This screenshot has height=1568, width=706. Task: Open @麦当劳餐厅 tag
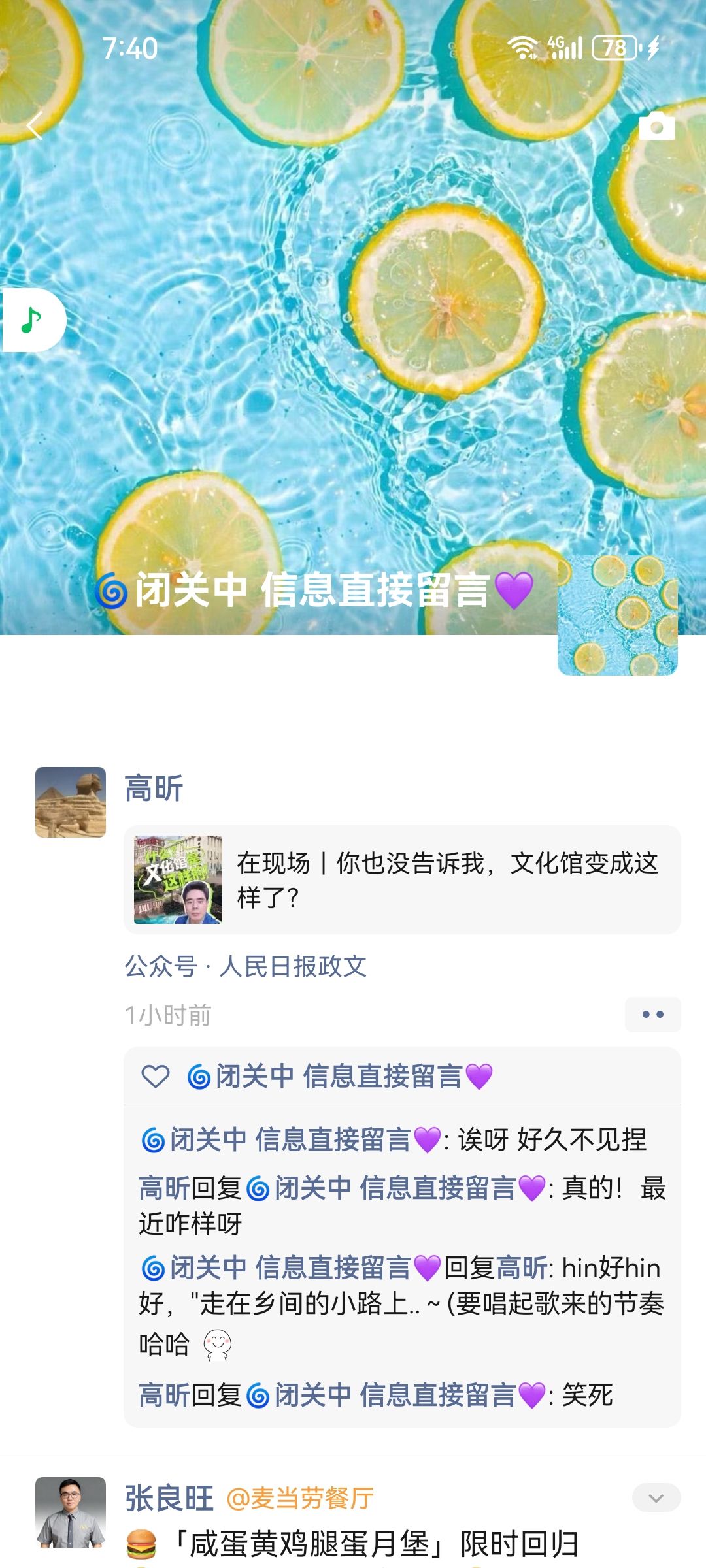tap(300, 1498)
